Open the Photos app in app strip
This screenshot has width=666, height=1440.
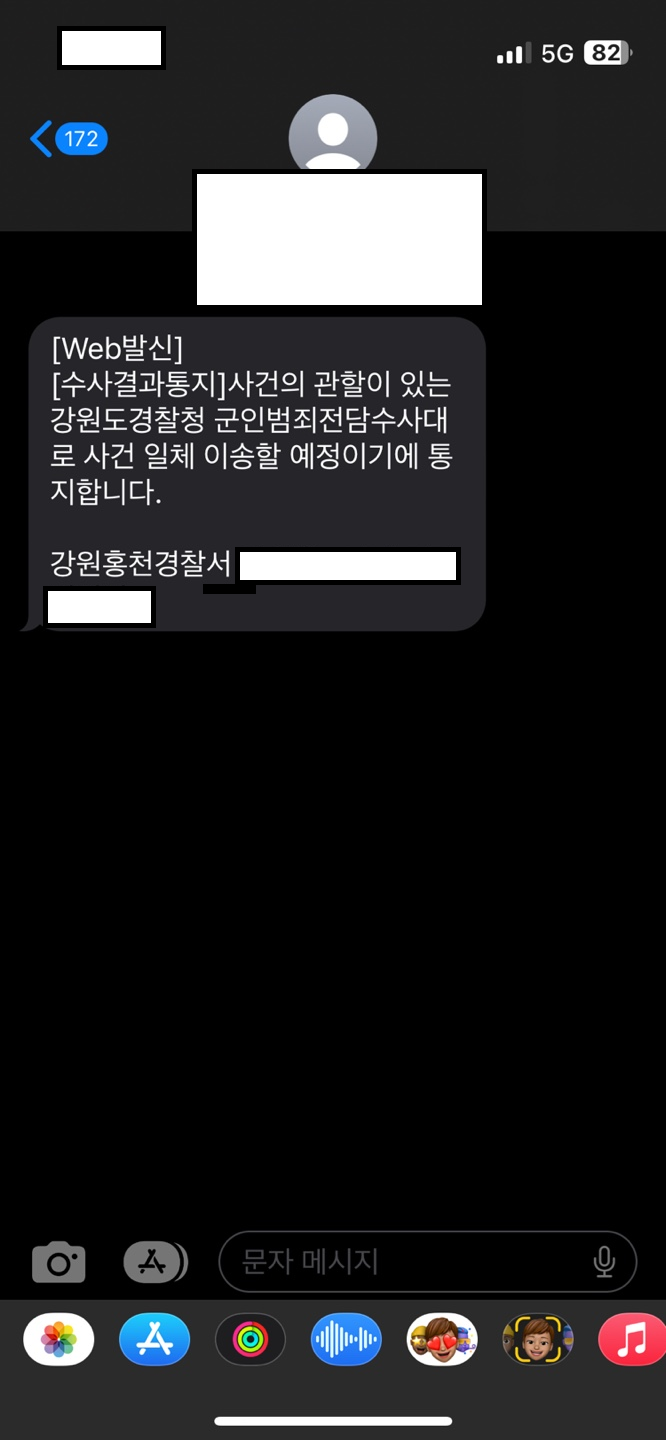59,1339
